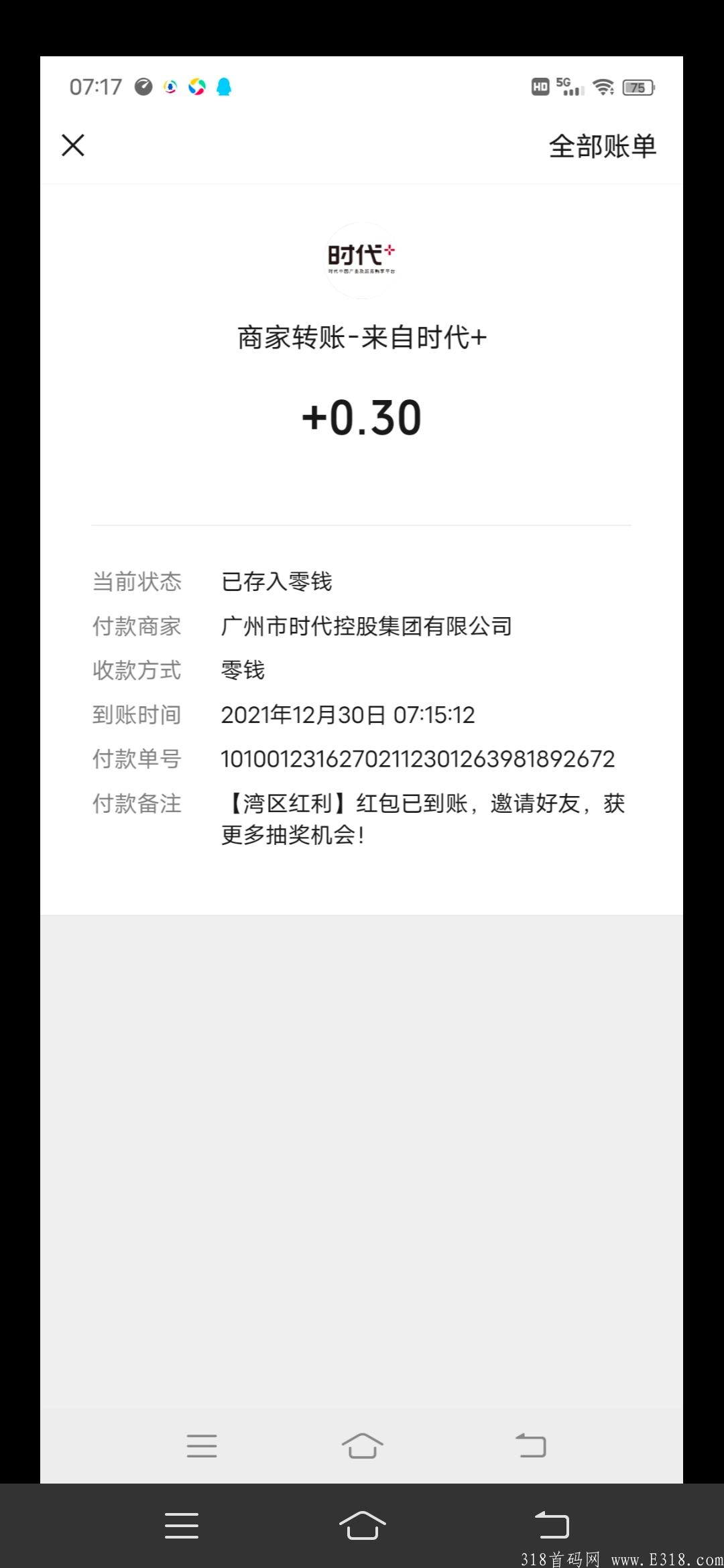Open the battery level indicator
Image resolution: width=724 pixels, height=1568 pixels.
pyautogui.click(x=636, y=86)
